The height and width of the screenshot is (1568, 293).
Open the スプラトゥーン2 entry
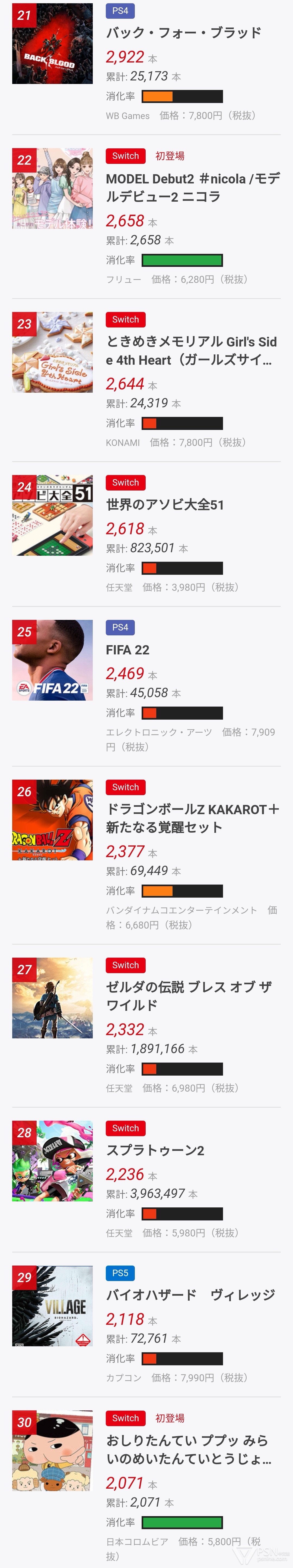155,1150
